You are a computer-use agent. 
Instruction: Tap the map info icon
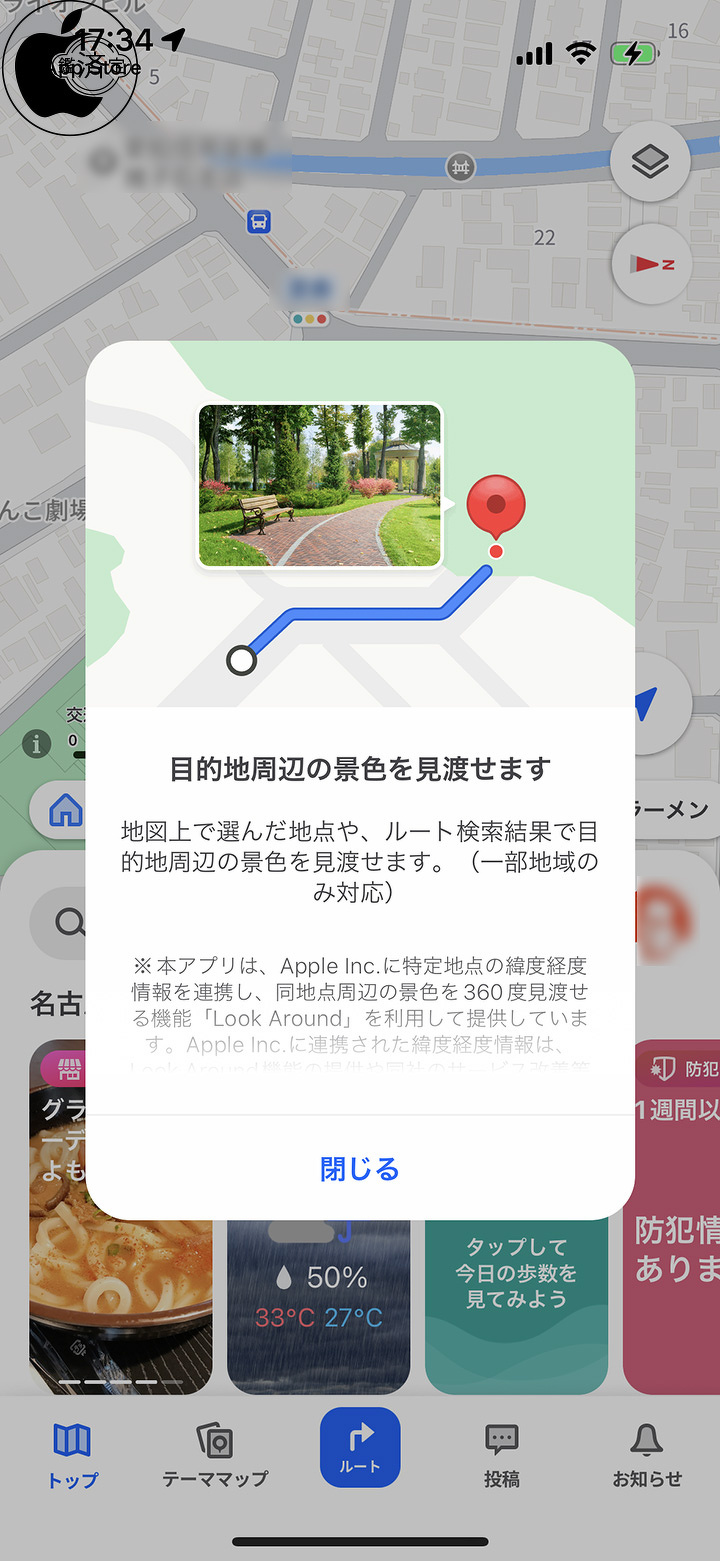37,744
